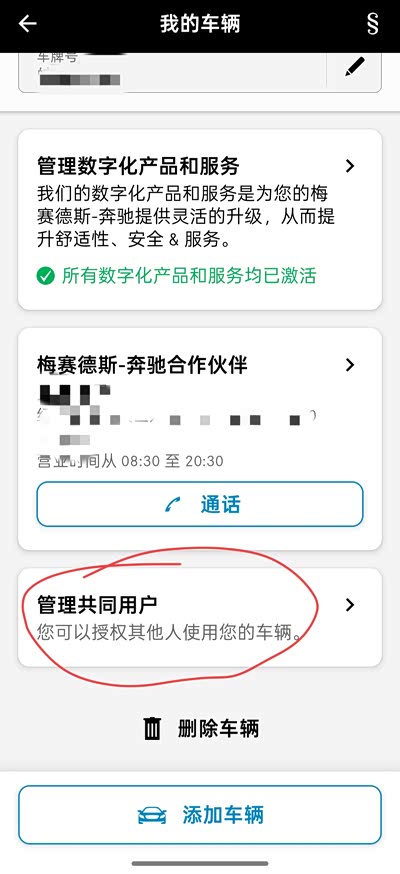Open 管理数字化产品和服务 card
This screenshot has height=874, width=400.
click(x=200, y=219)
